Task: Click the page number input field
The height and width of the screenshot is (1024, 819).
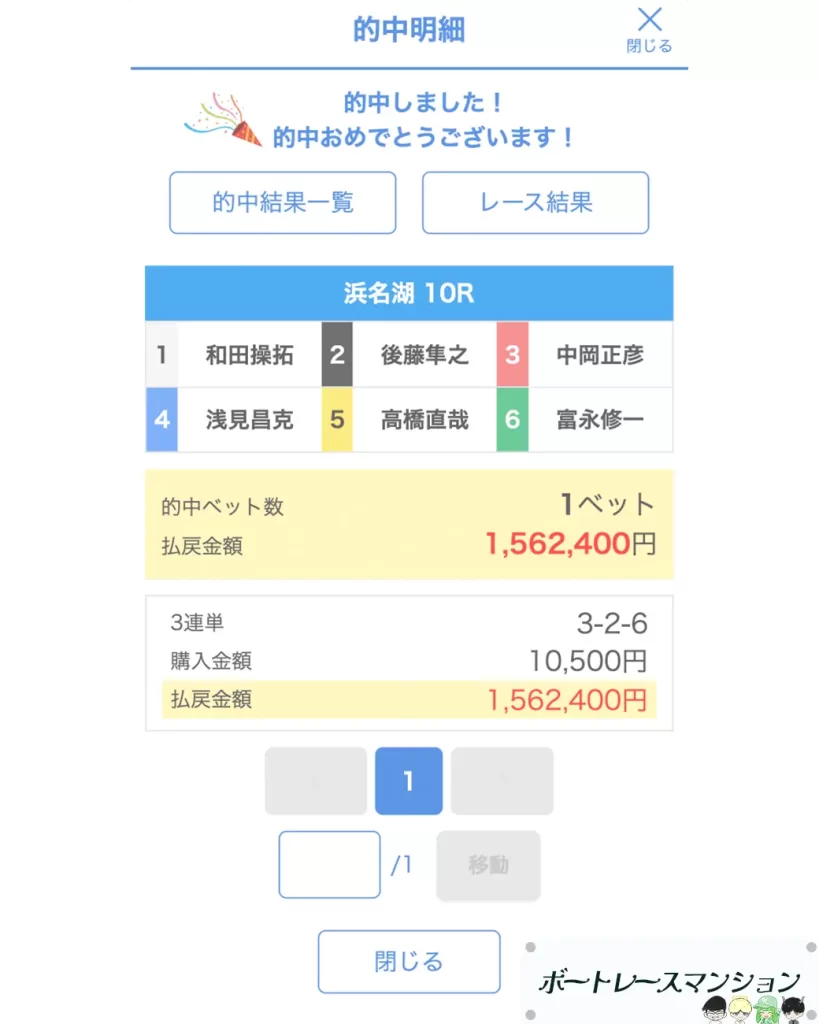Action: pos(328,864)
